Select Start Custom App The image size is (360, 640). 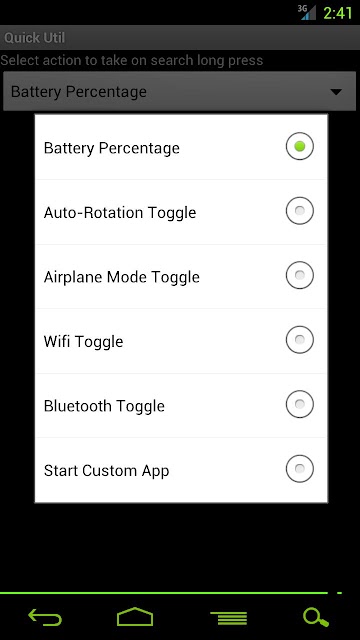pos(181,470)
